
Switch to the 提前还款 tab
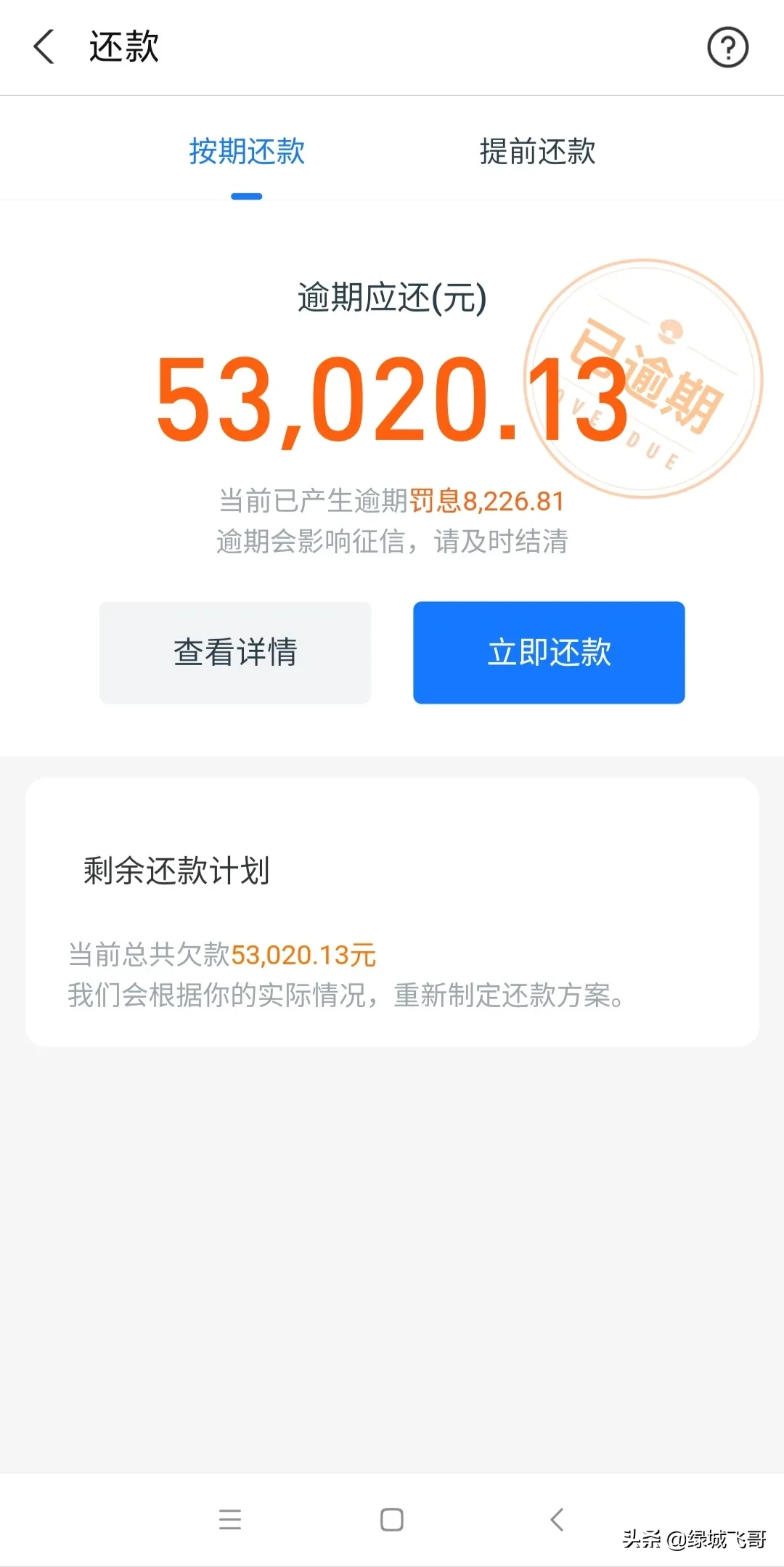[x=537, y=152]
